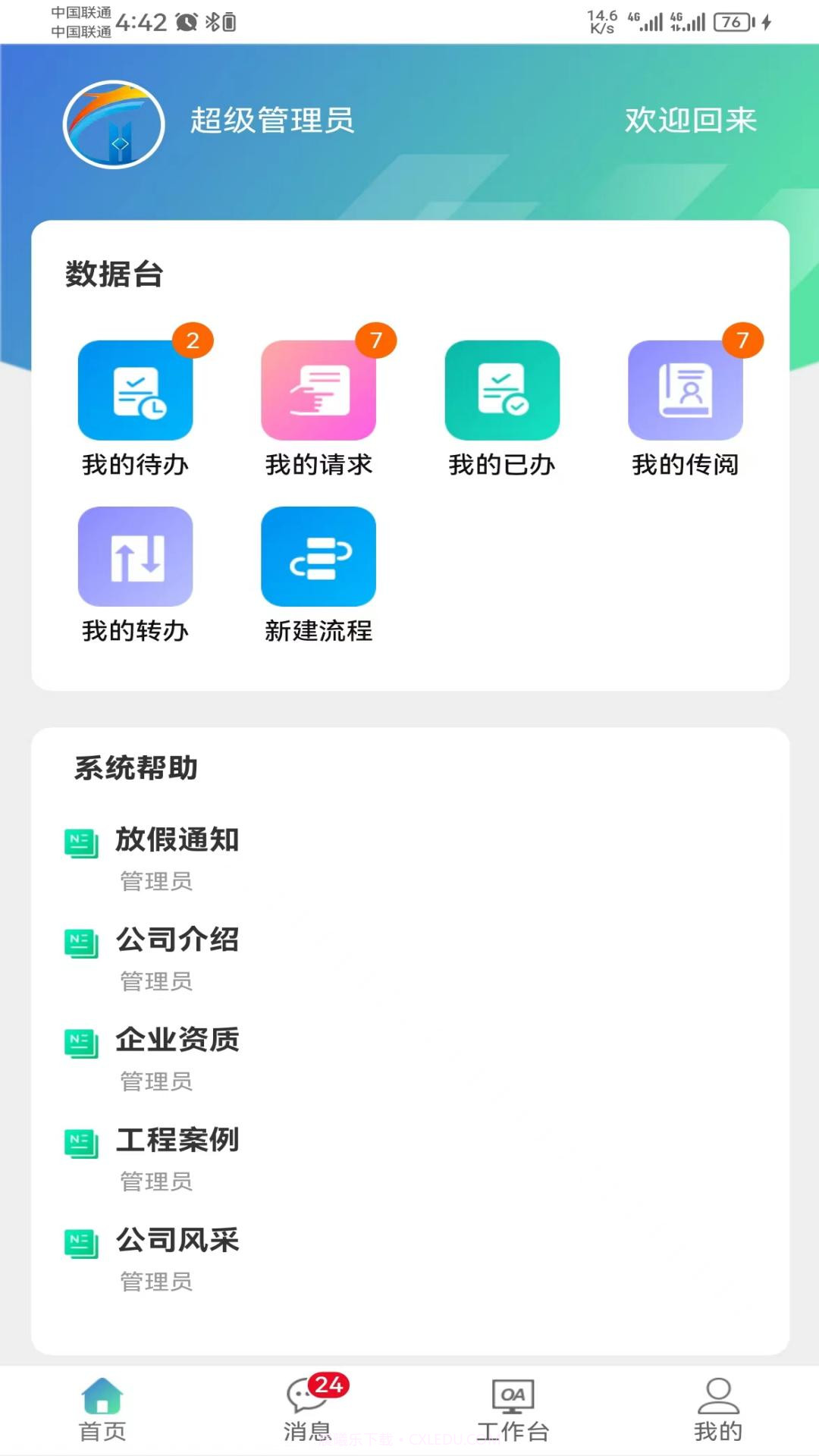Open 我的待办 pending tasks icon
This screenshot has width=819, height=1456.
(x=135, y=392)
